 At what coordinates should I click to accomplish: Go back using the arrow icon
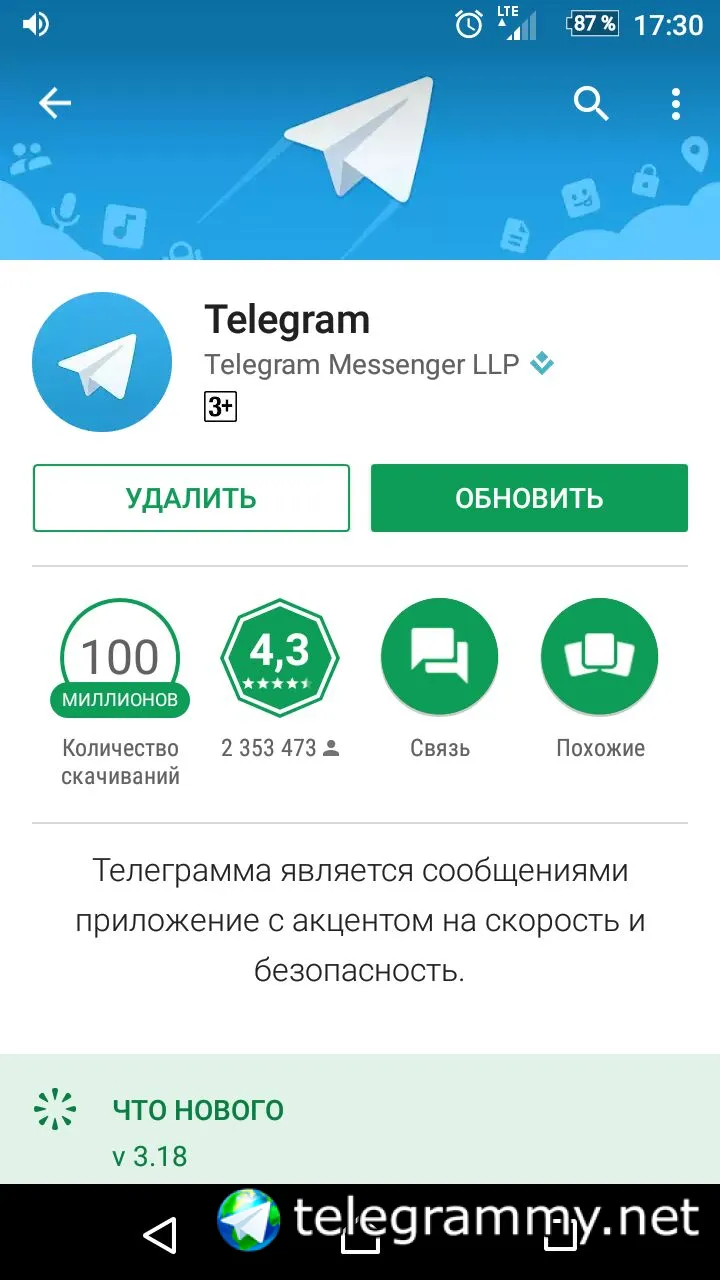[x=55, y=103]
